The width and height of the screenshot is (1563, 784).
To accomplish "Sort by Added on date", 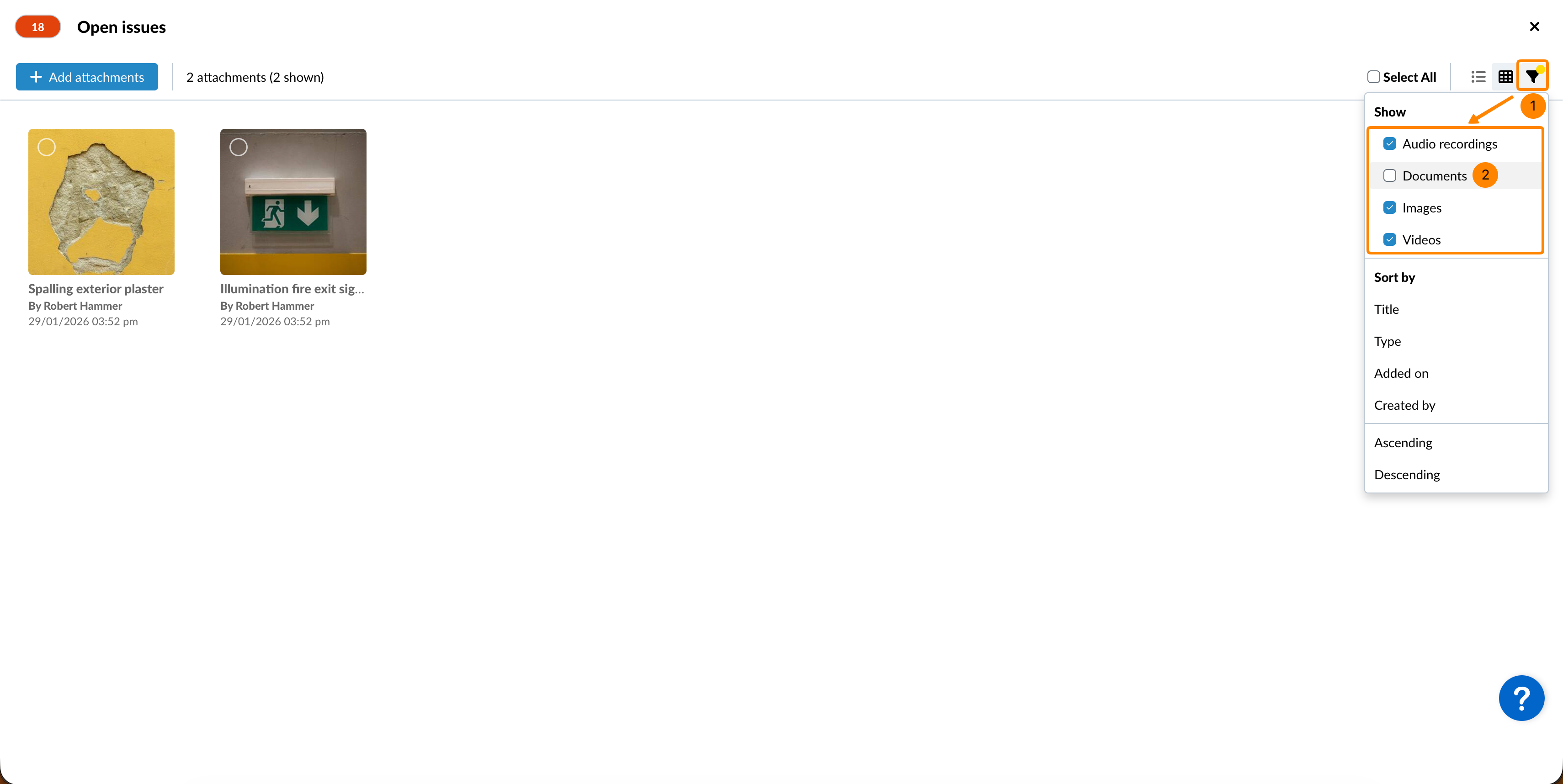I will coord(1401,374).
